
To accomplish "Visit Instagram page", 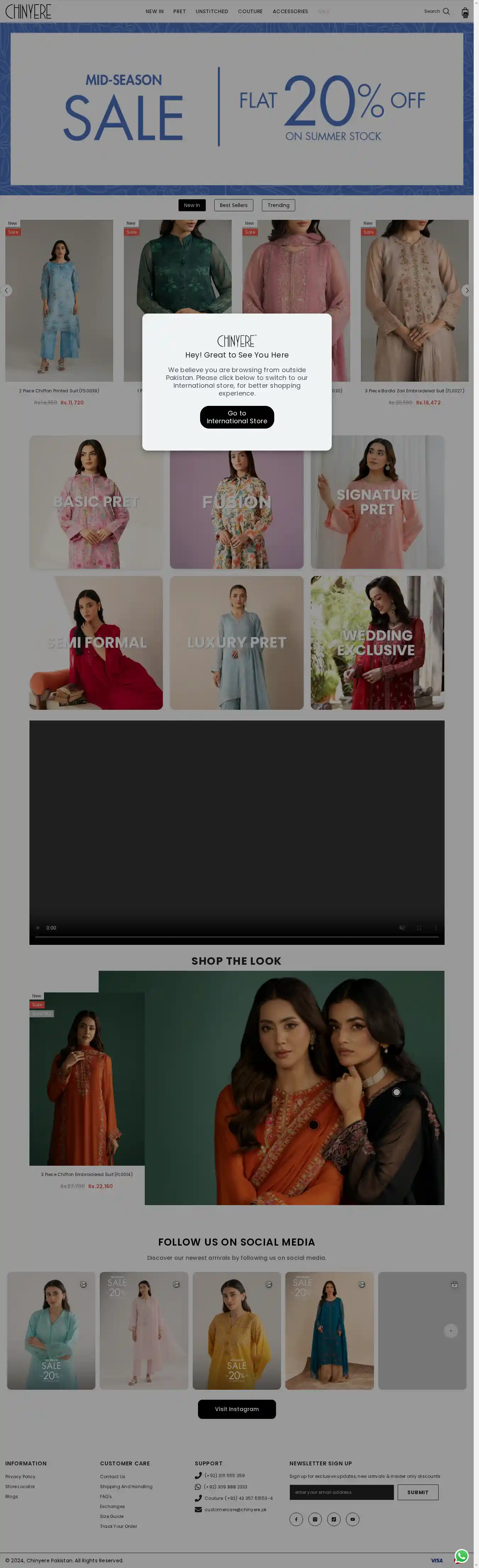I will pyautogui.click(x=236, y=1409).
